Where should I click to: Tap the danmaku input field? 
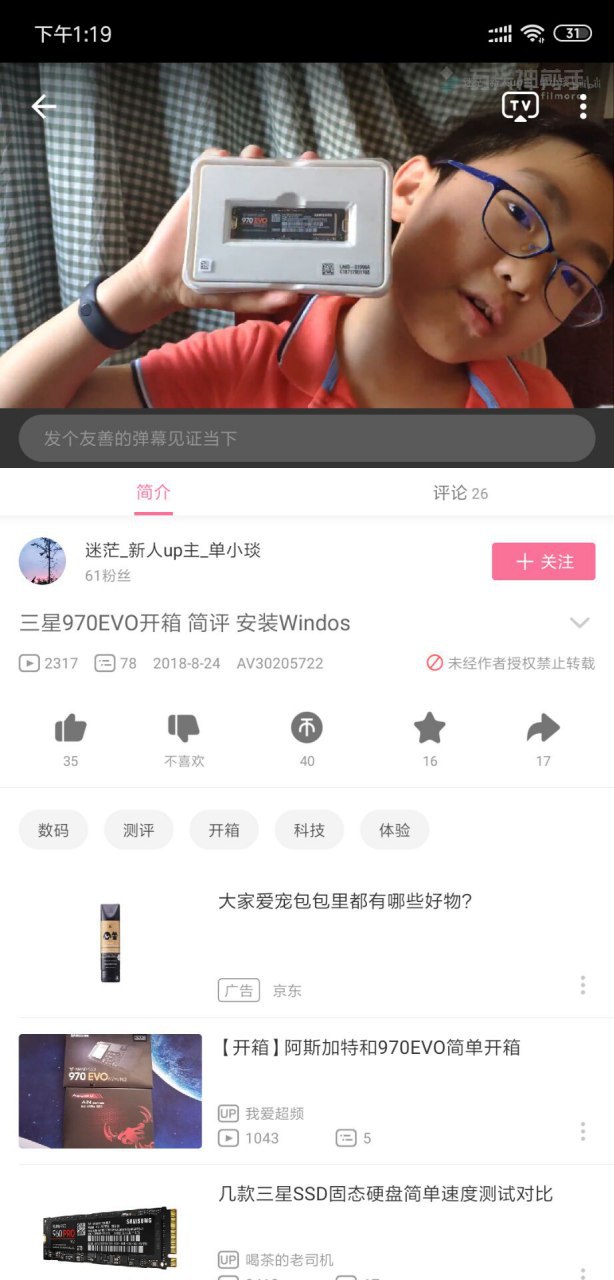tap(306, 438)
